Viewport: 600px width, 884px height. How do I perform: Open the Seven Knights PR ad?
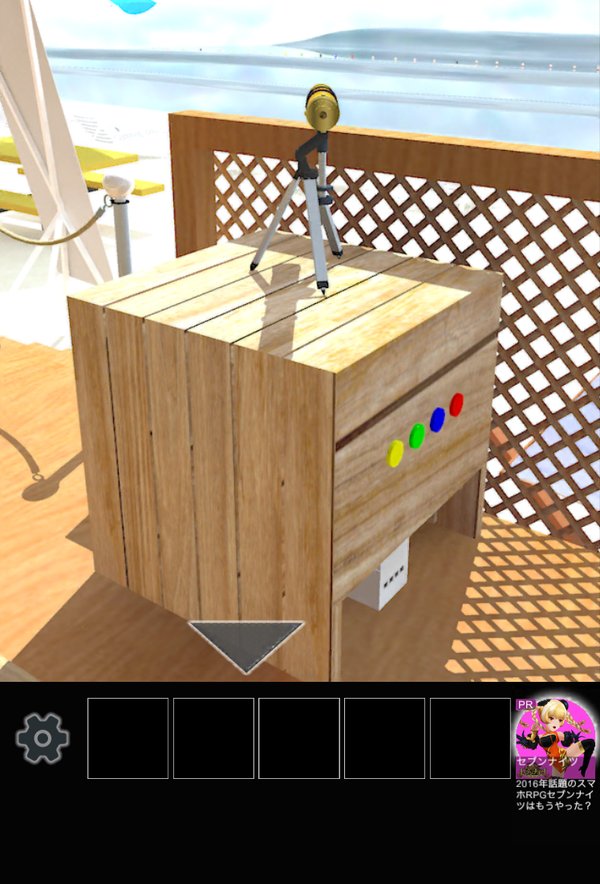[555, 739]
